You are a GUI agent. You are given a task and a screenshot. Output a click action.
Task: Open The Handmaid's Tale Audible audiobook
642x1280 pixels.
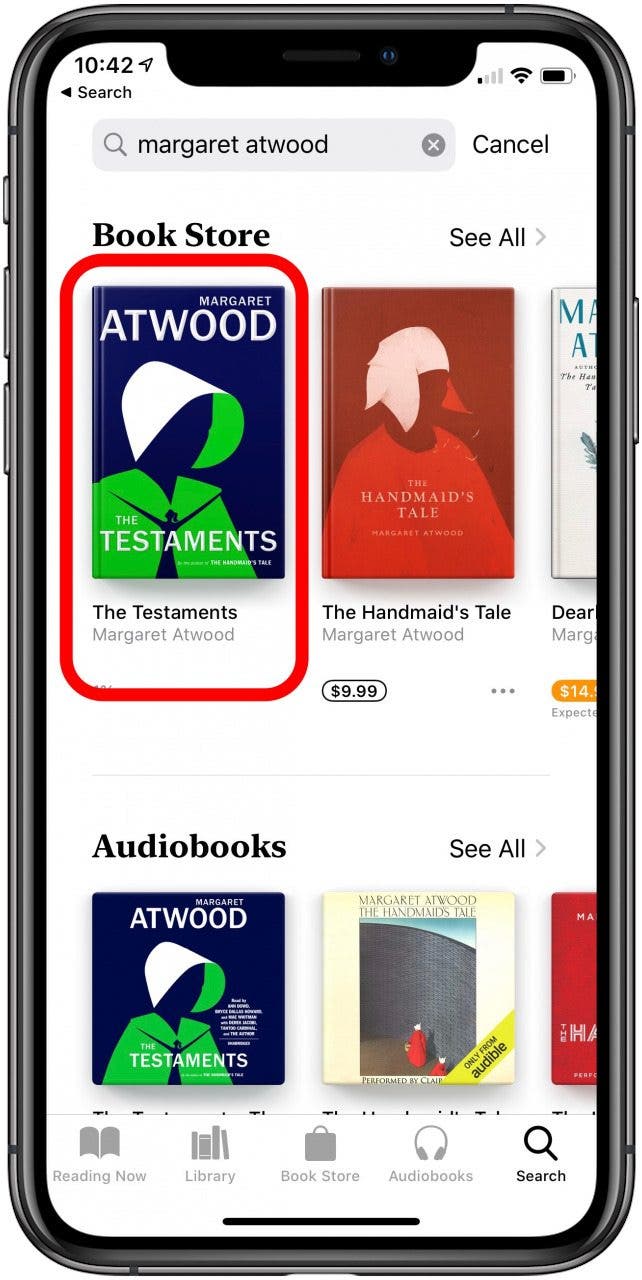(418, 988)
